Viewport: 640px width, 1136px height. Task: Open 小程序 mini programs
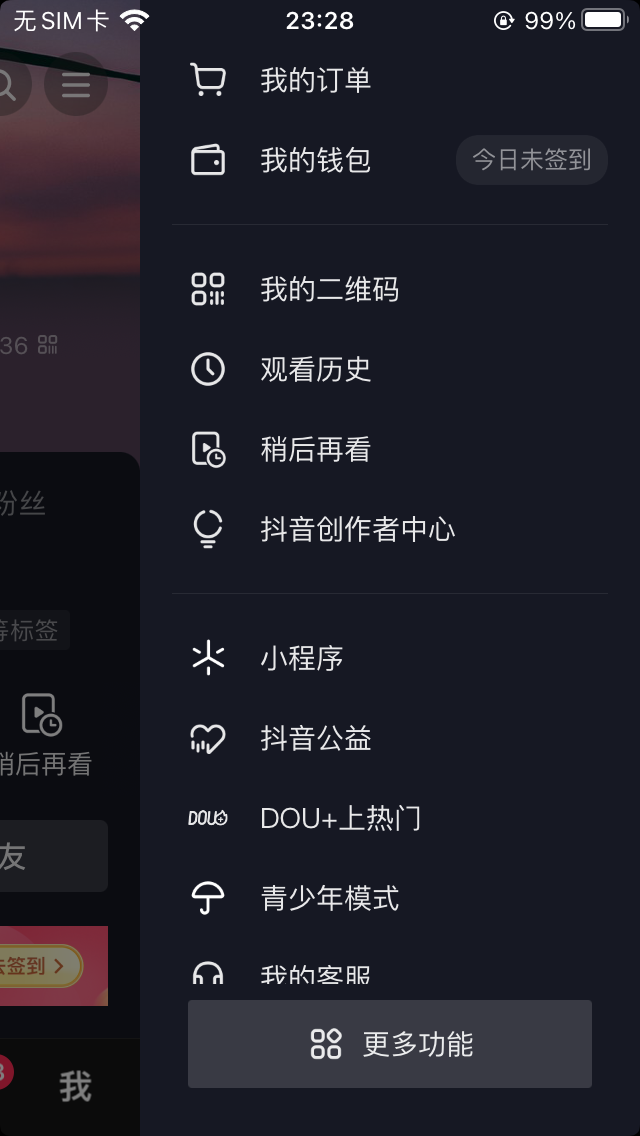[x=301, y=659]
